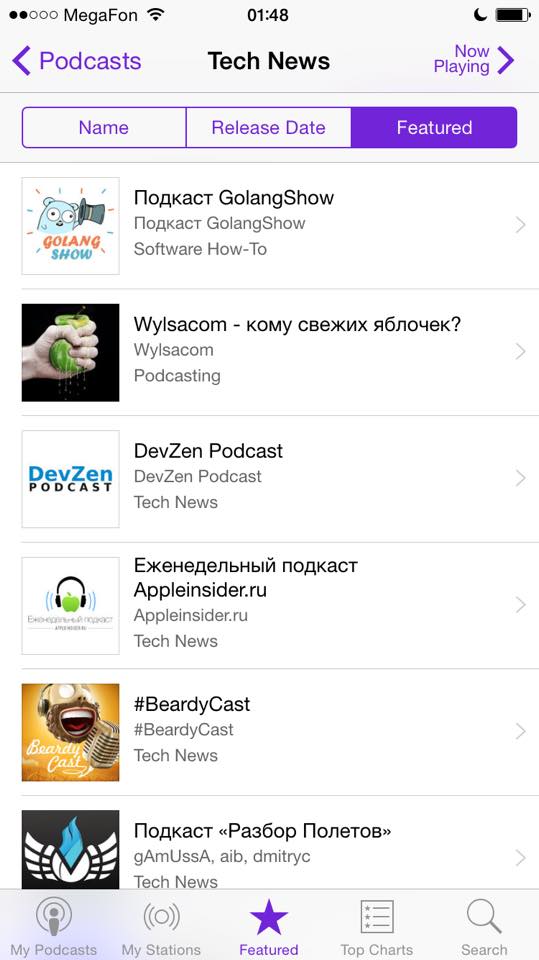Image resolution: width=539 pixels, height=960 pixels.
Task: Open Подкаст GolangShow
Action: coord(270,225)
